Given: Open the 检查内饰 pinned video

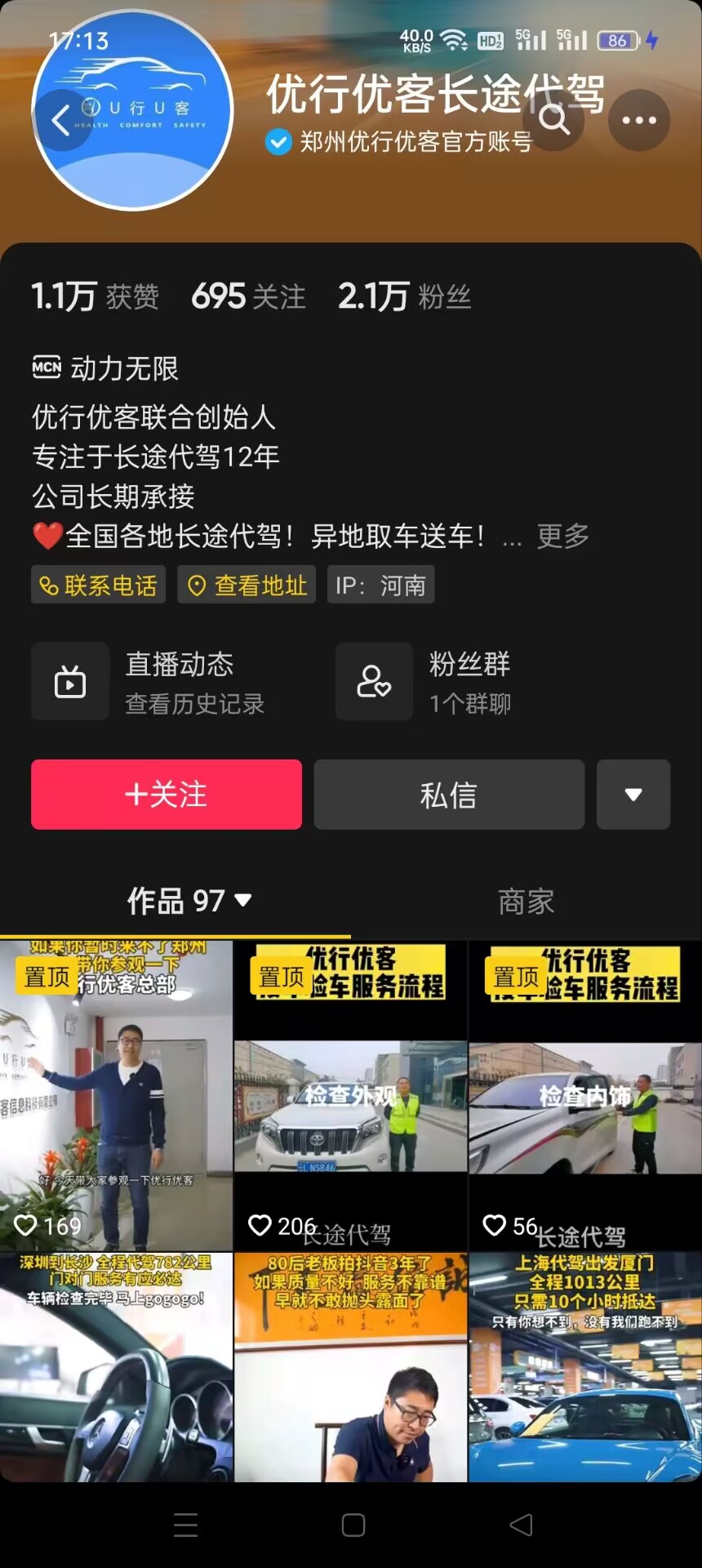Looking at the screenshot, I should (585, 1094).
